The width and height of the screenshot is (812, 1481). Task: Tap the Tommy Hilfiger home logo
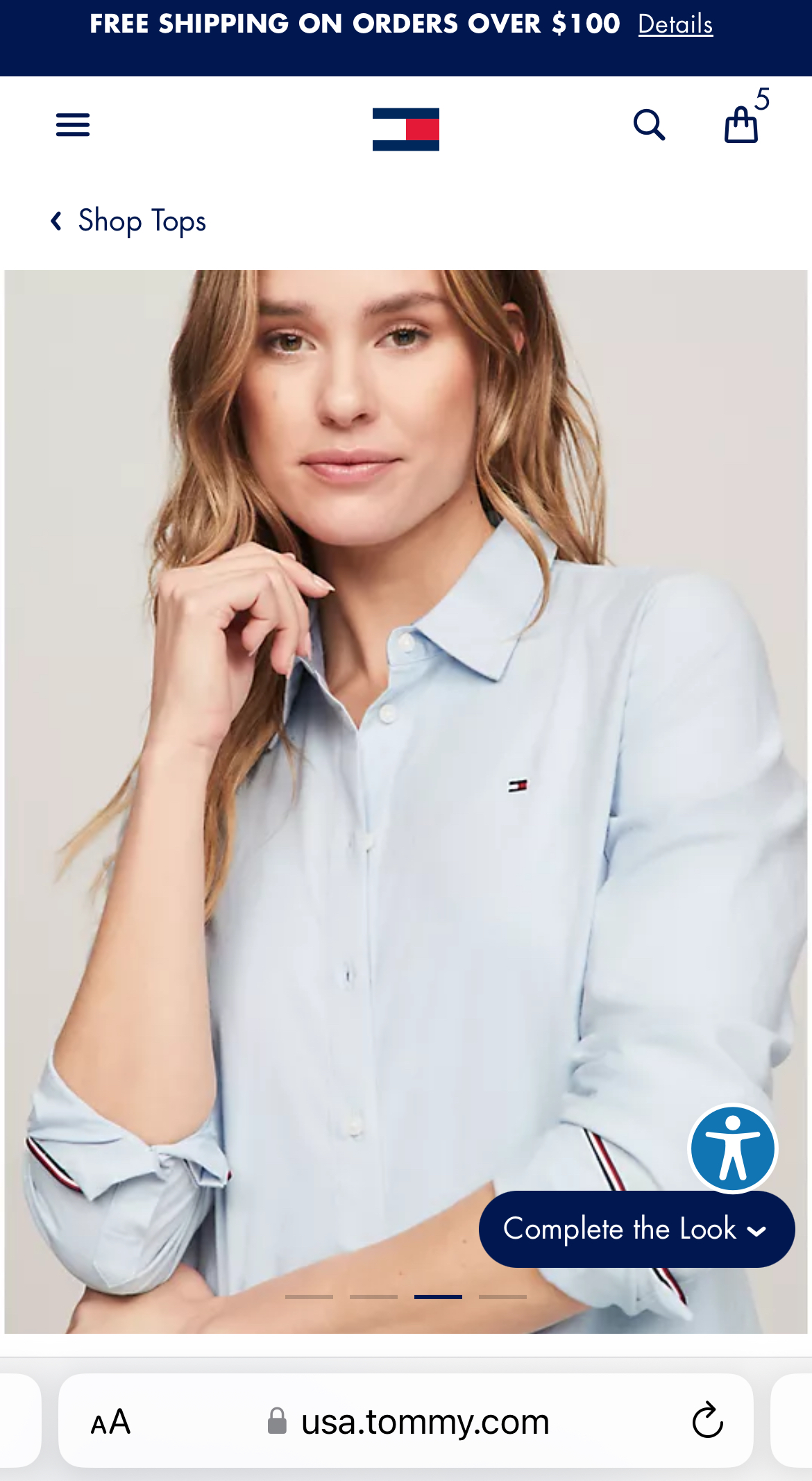tap(406, 129)
